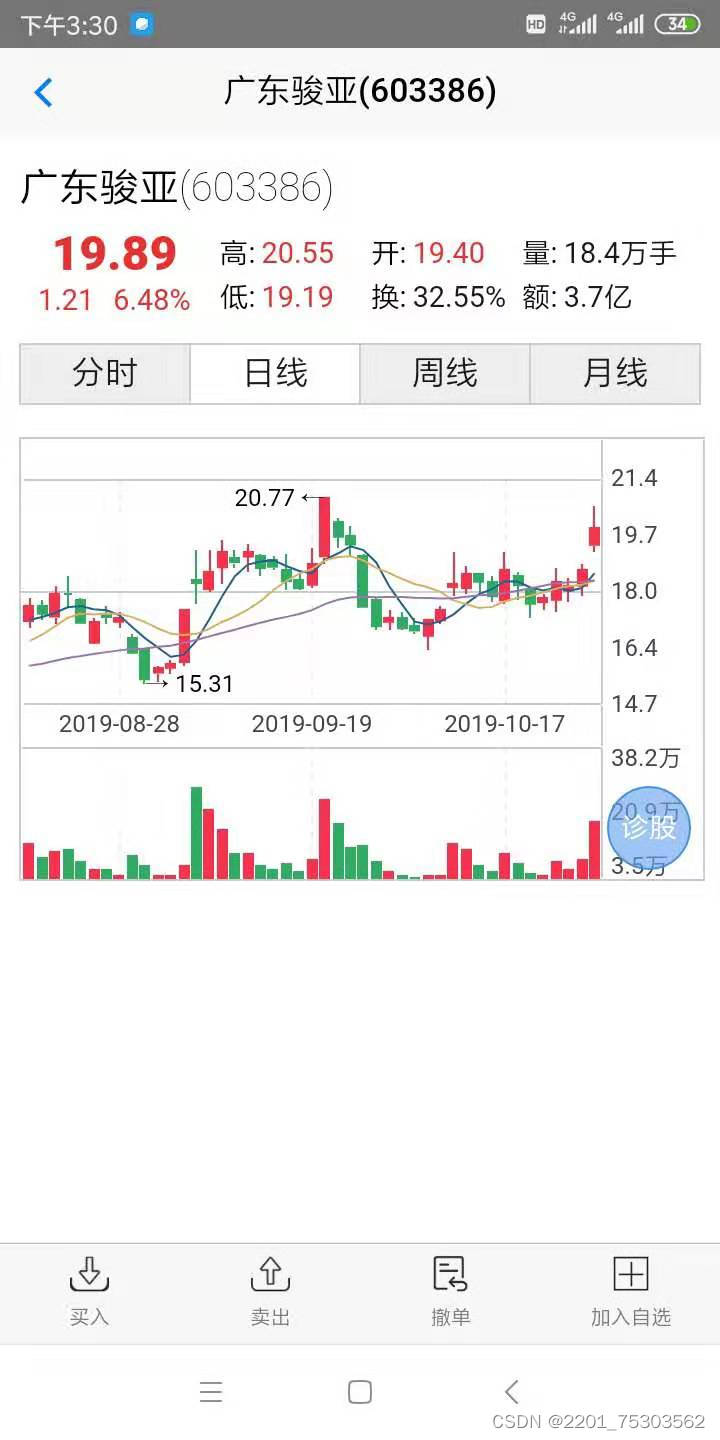720x1440 pixels.
Task: Open 撤单 to cancel an order
Action: click(x=451, y=1292)
